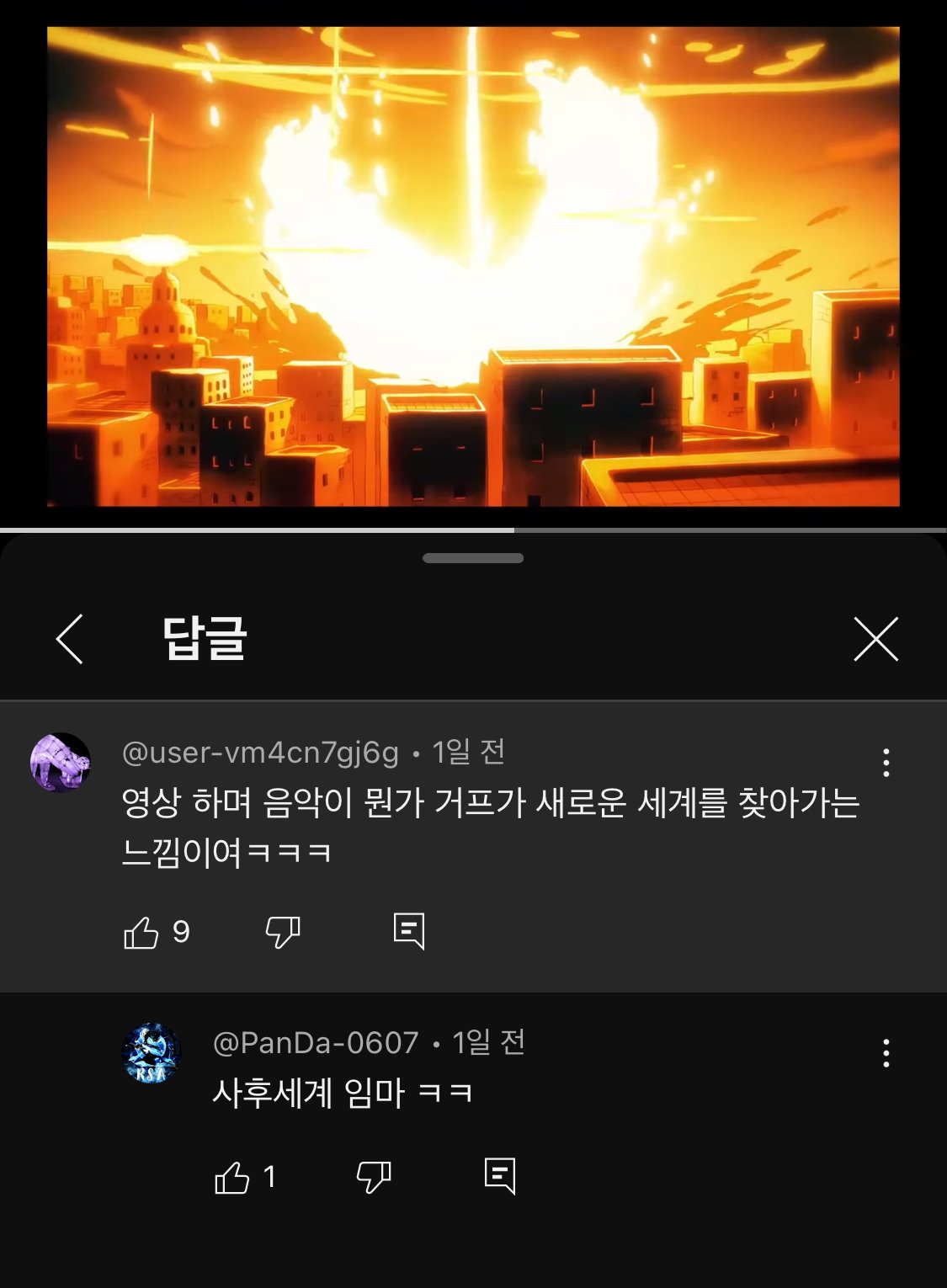Open @PanDa-0607's profile avatar
This screenshot has height=1288, width=947.
click(x=152, y=1052)
